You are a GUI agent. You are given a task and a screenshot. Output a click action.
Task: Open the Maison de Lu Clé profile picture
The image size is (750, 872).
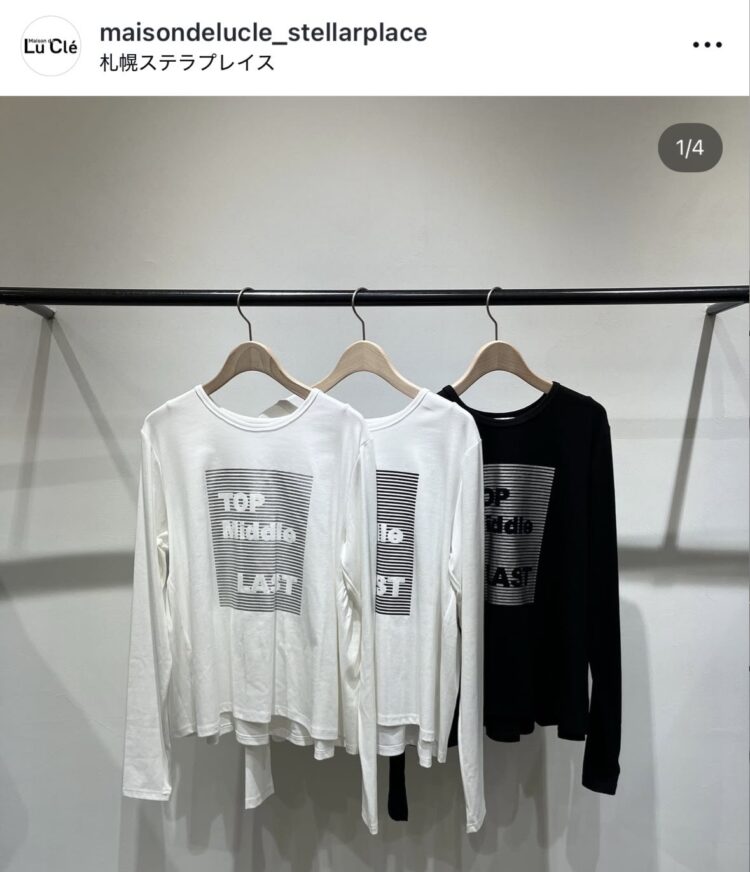(x=50, y=46)
